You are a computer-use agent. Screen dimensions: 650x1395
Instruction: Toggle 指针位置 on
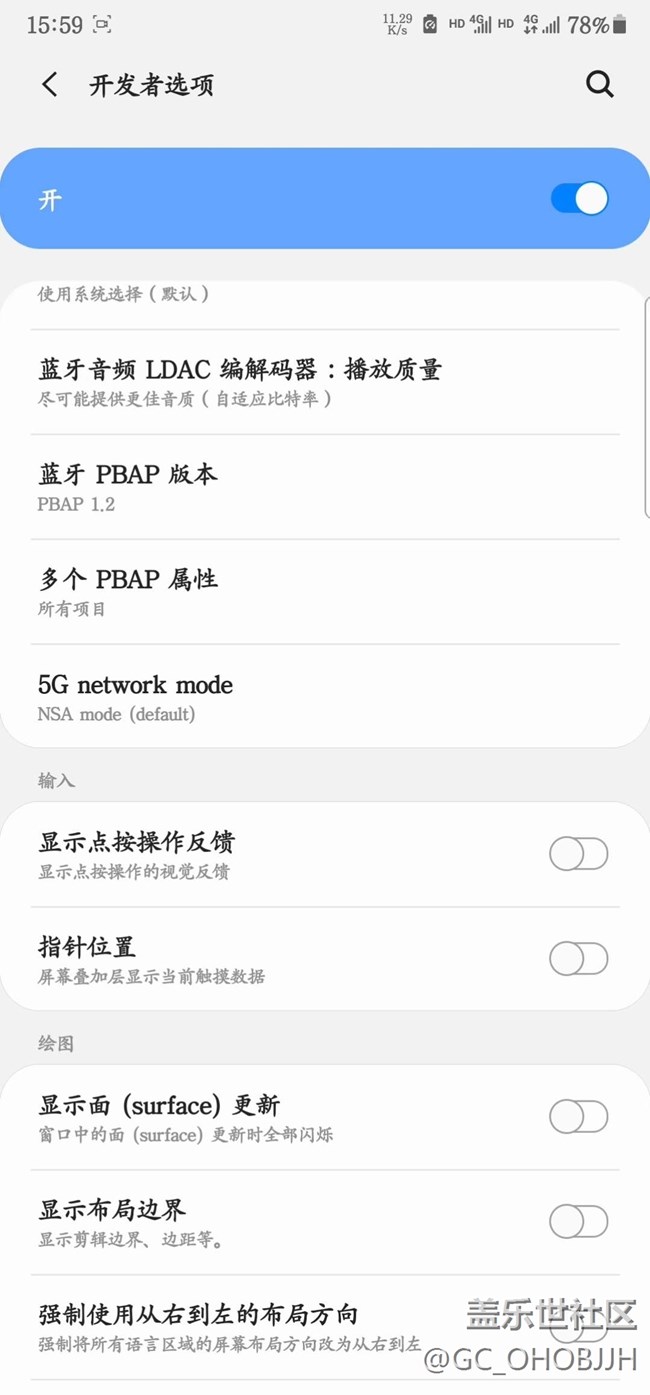(x=578, y=959)
